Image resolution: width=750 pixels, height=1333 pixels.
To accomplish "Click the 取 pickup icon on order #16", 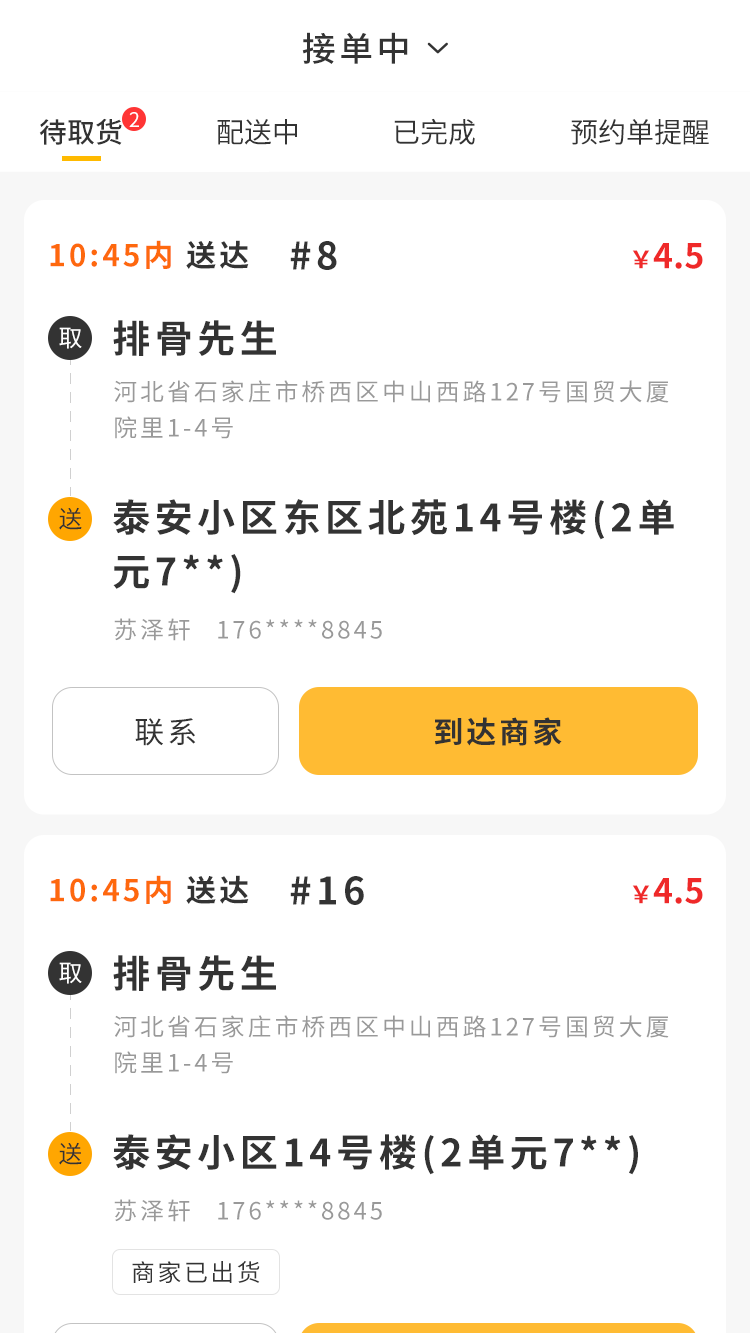I will [69, 972].
